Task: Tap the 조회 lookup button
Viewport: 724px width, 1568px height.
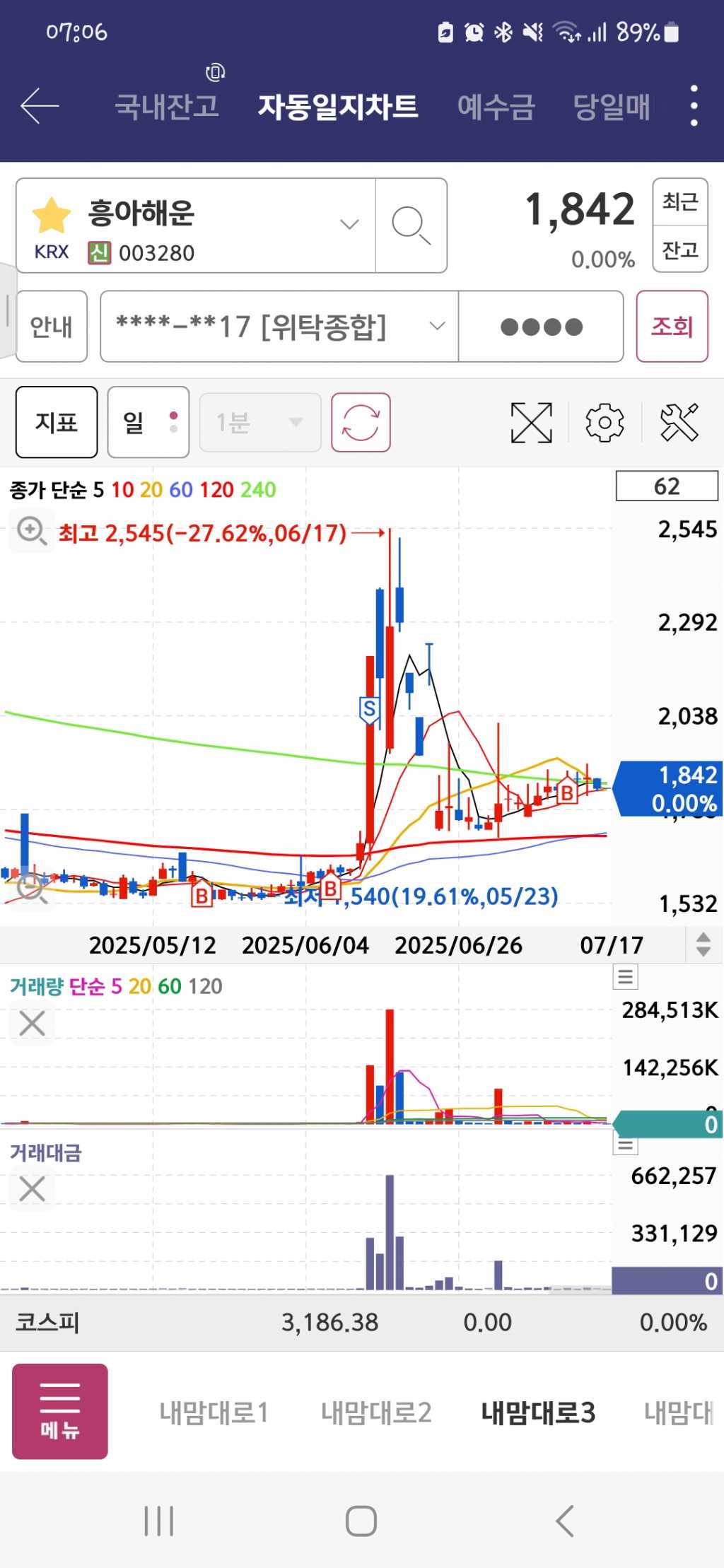Action: coord(672,327)
